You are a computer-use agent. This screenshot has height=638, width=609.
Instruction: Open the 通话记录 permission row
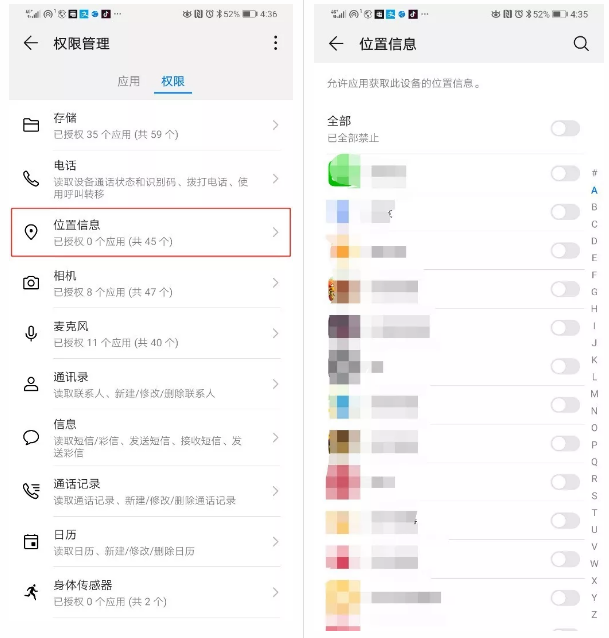[x=150, y=491]
